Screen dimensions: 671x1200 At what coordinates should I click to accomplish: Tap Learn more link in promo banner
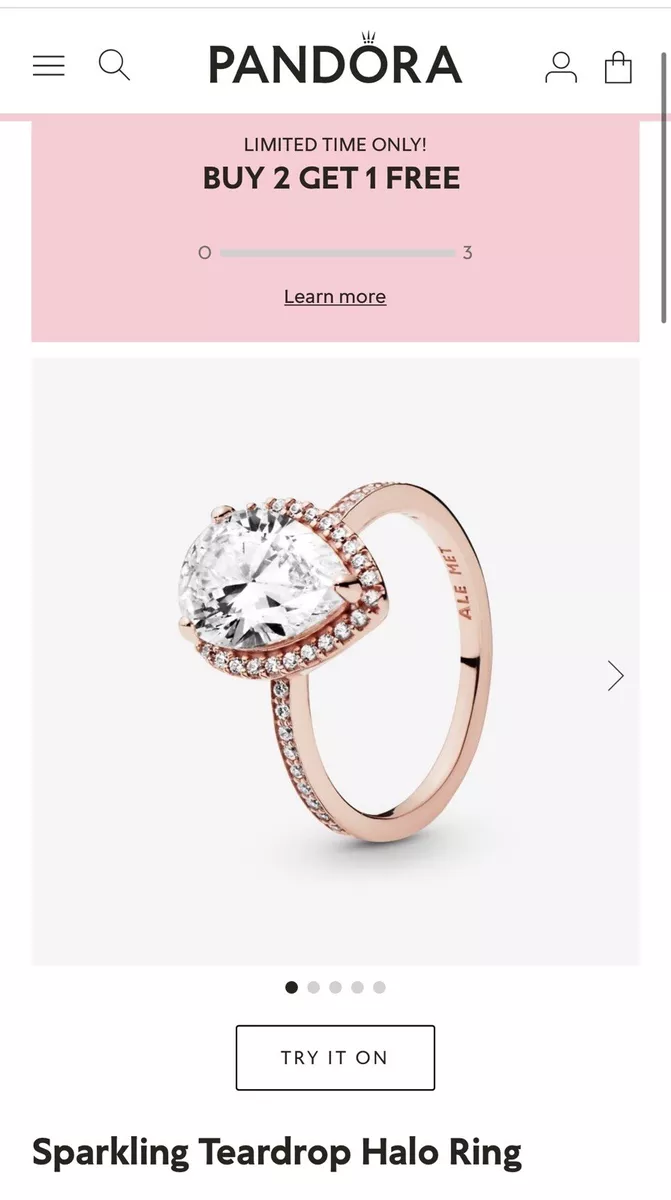coord(335,297)
